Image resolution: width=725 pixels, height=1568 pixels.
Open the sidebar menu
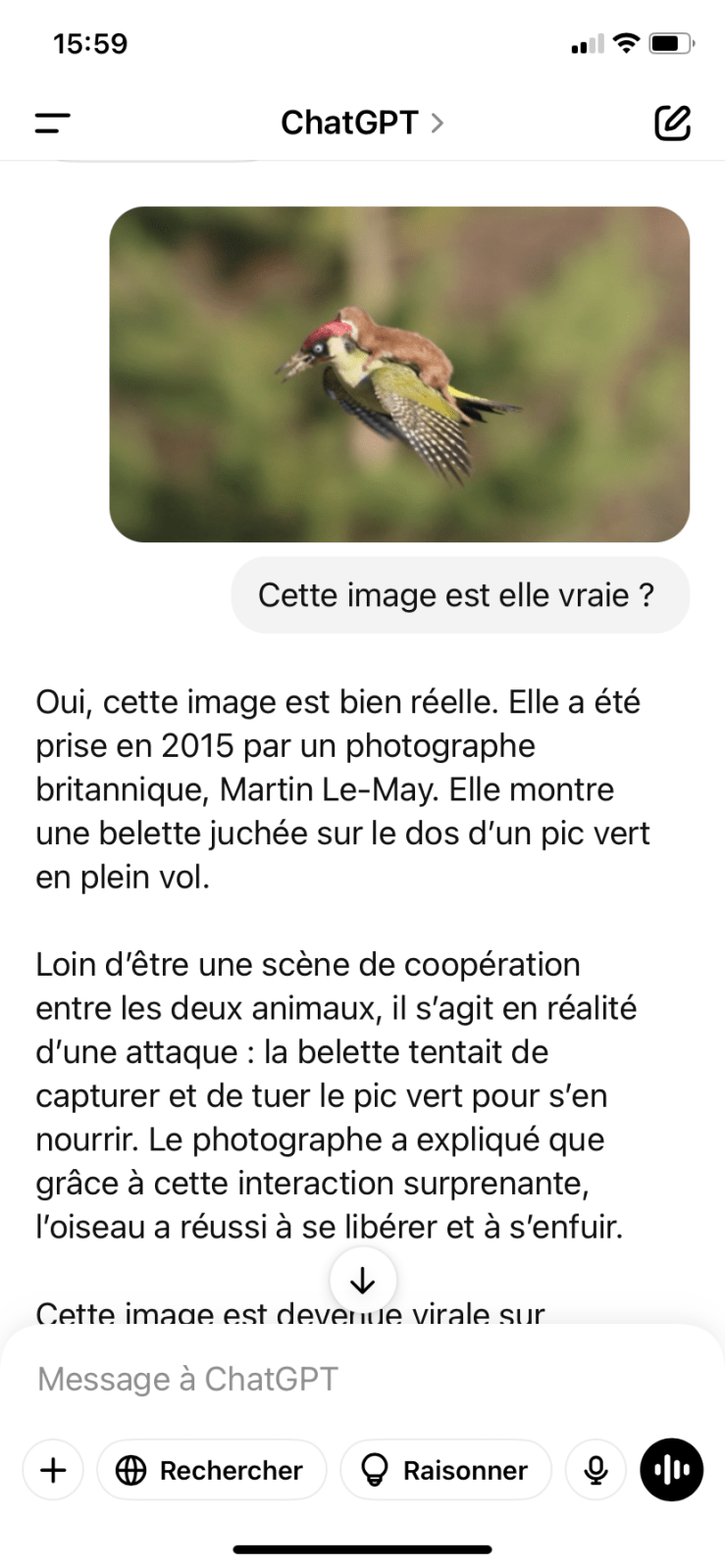[53, 123]
